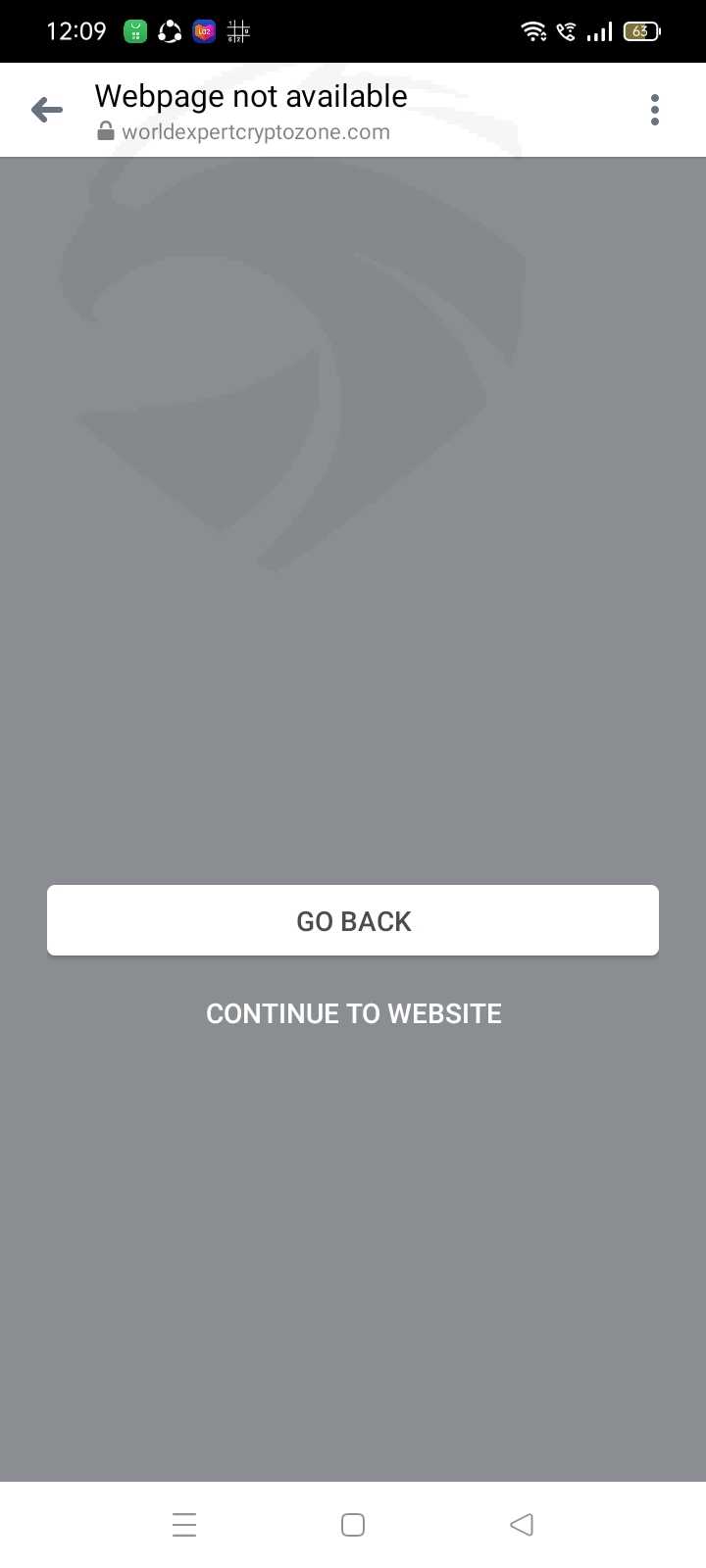
Task: Open recent apps from the navigation bar
Action: 184,1525
